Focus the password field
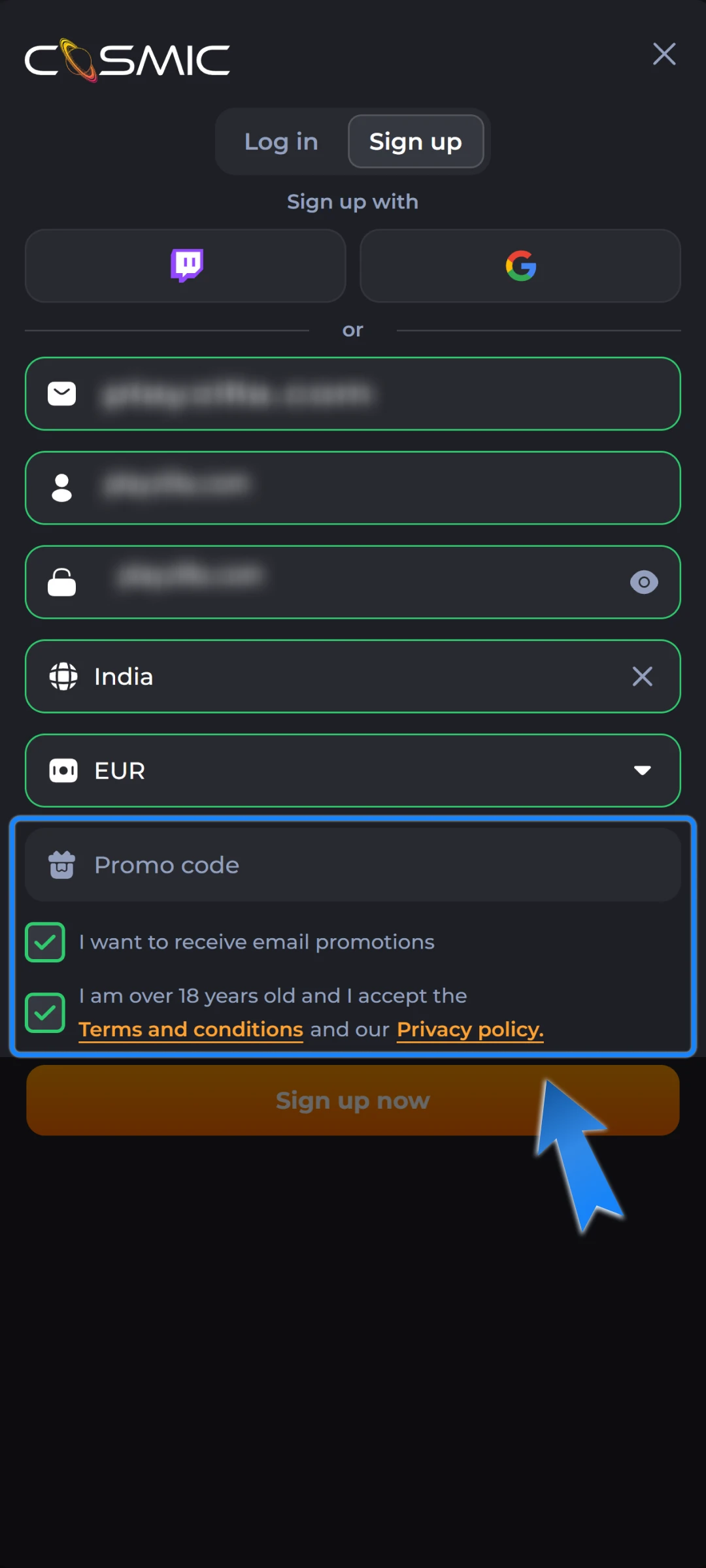This screenshot has height=1568, width=706. [340, 582]
